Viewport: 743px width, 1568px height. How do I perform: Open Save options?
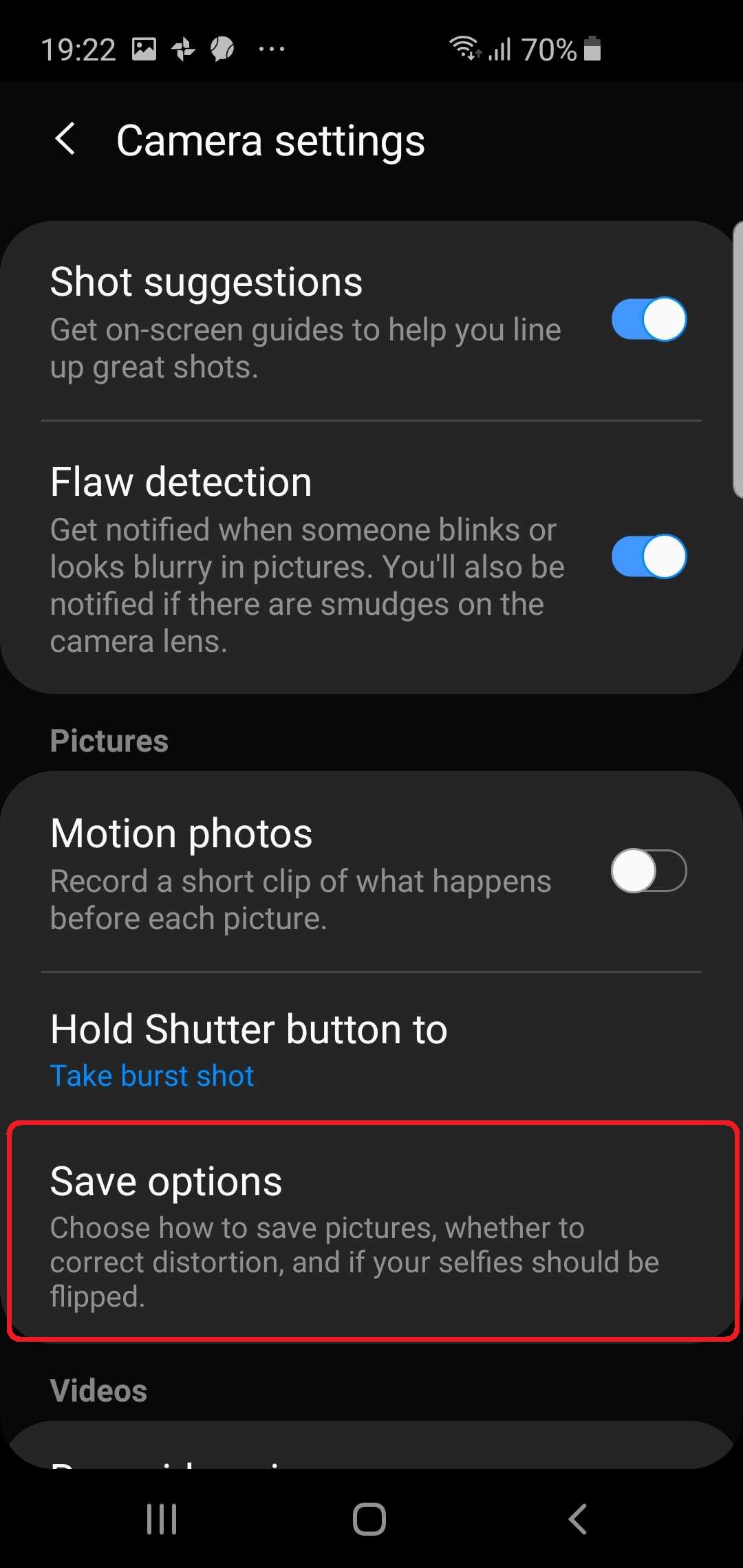click(x=371, y=1231)
